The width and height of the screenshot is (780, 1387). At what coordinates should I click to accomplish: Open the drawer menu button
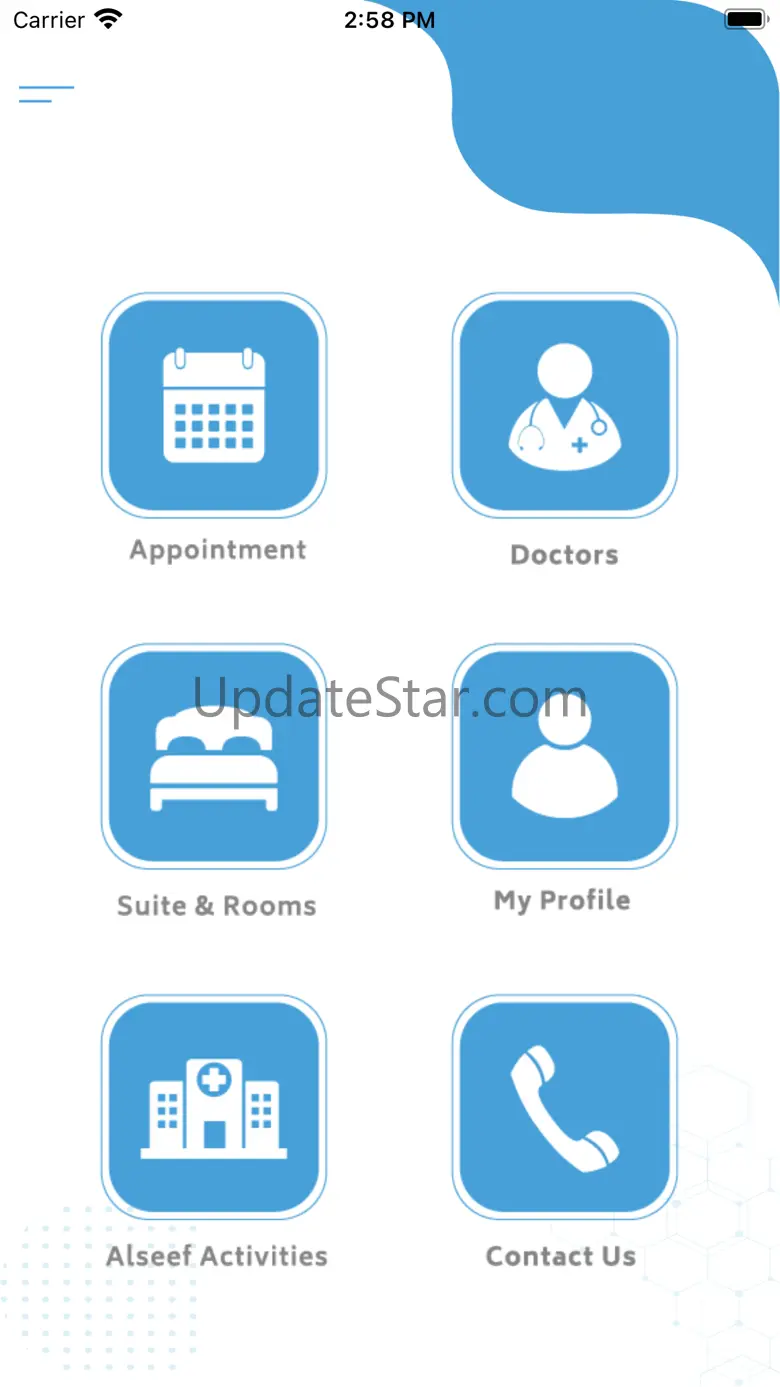[46, 94]
